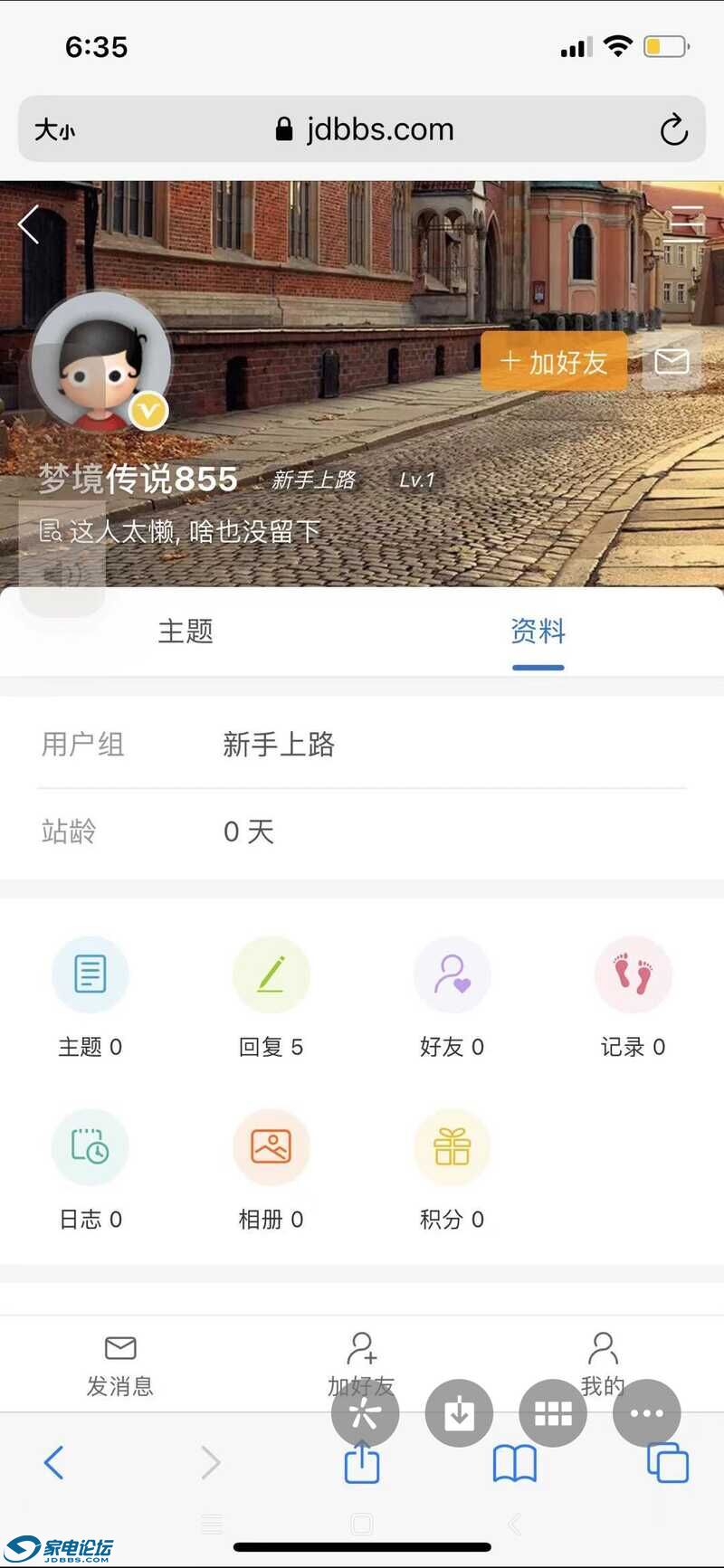The width and height of the screenshot is (724, 1568).
Task: Open the 主题 (topics) stats icon
Action: (x=90, y=974)
